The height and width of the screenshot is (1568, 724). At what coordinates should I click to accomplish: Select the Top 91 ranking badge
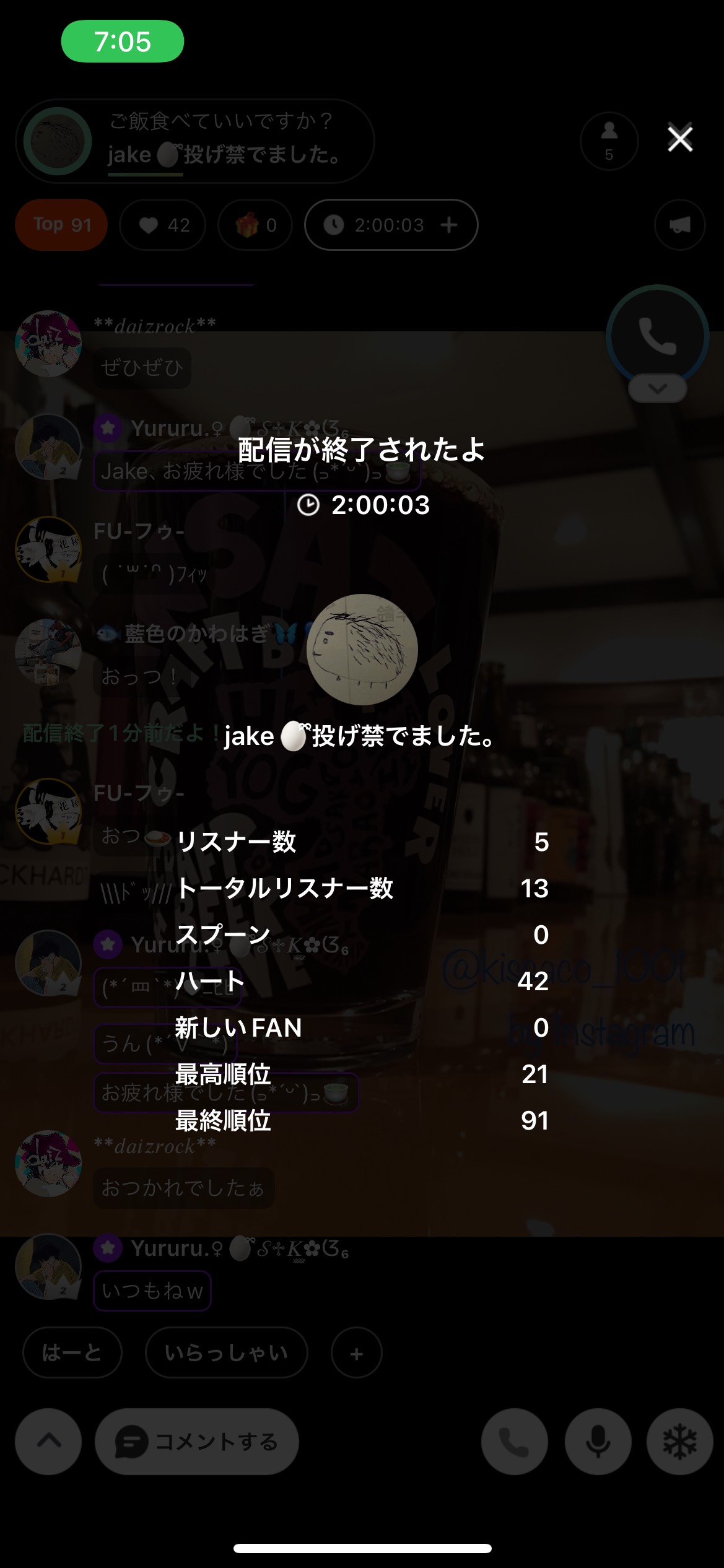point(61,225)
